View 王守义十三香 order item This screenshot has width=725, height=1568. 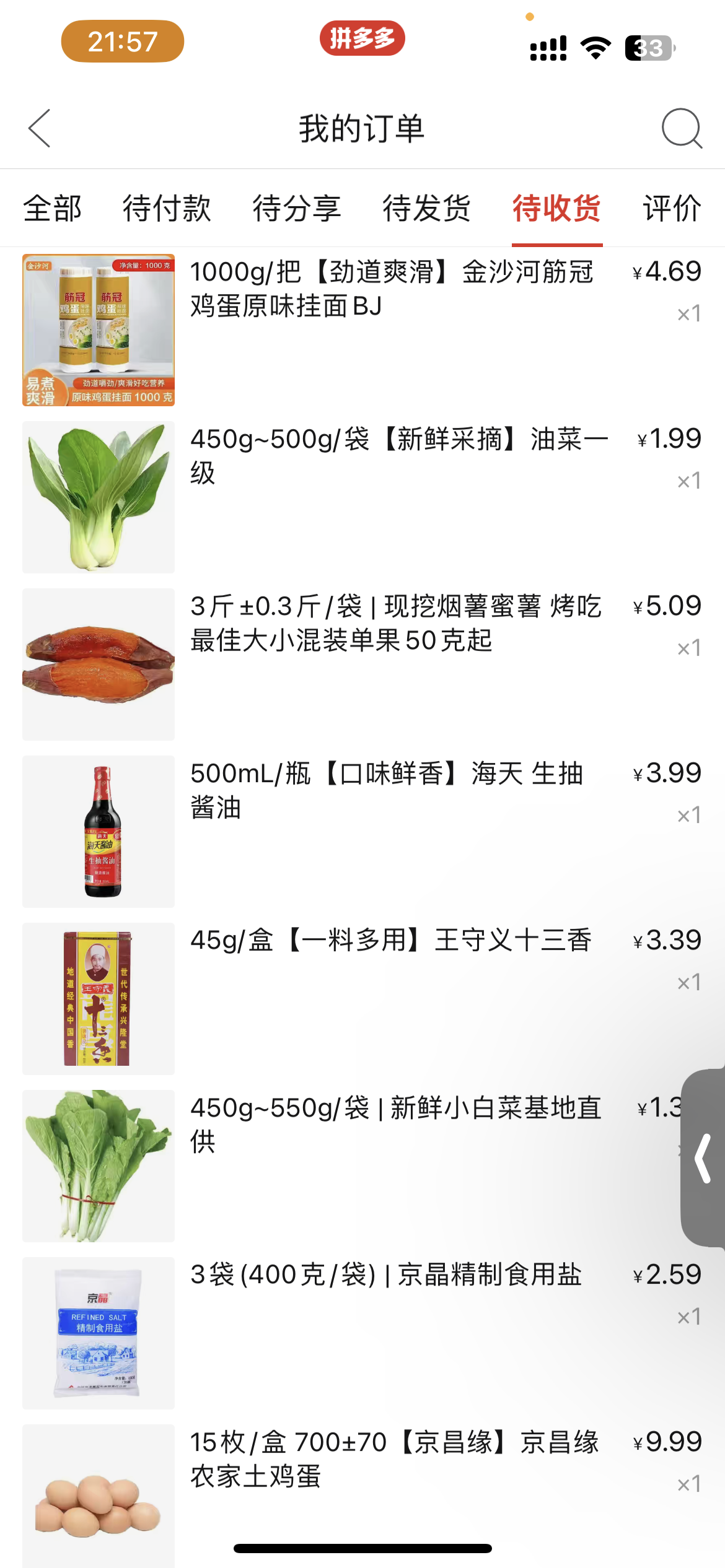(390, 941)
